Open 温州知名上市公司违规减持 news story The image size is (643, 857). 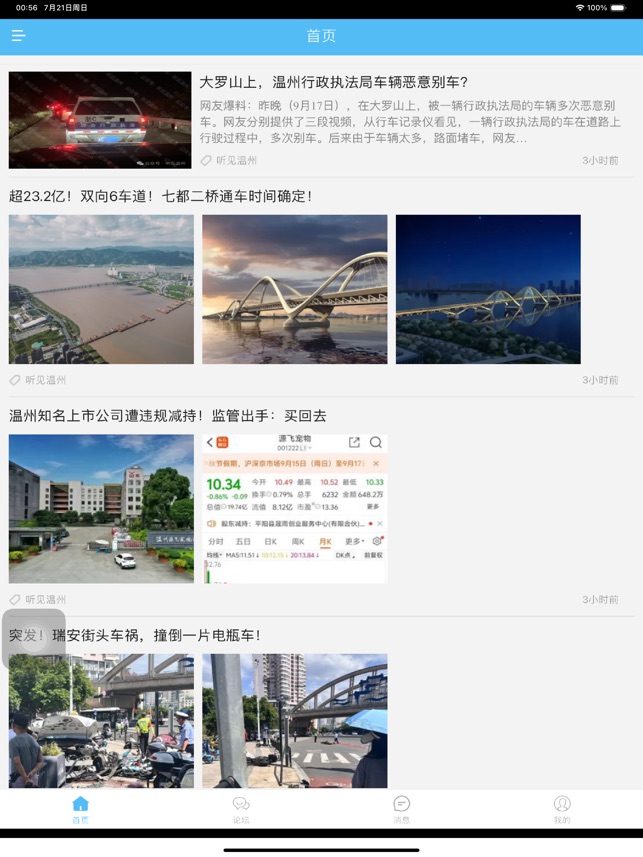[x=168, y=416]
